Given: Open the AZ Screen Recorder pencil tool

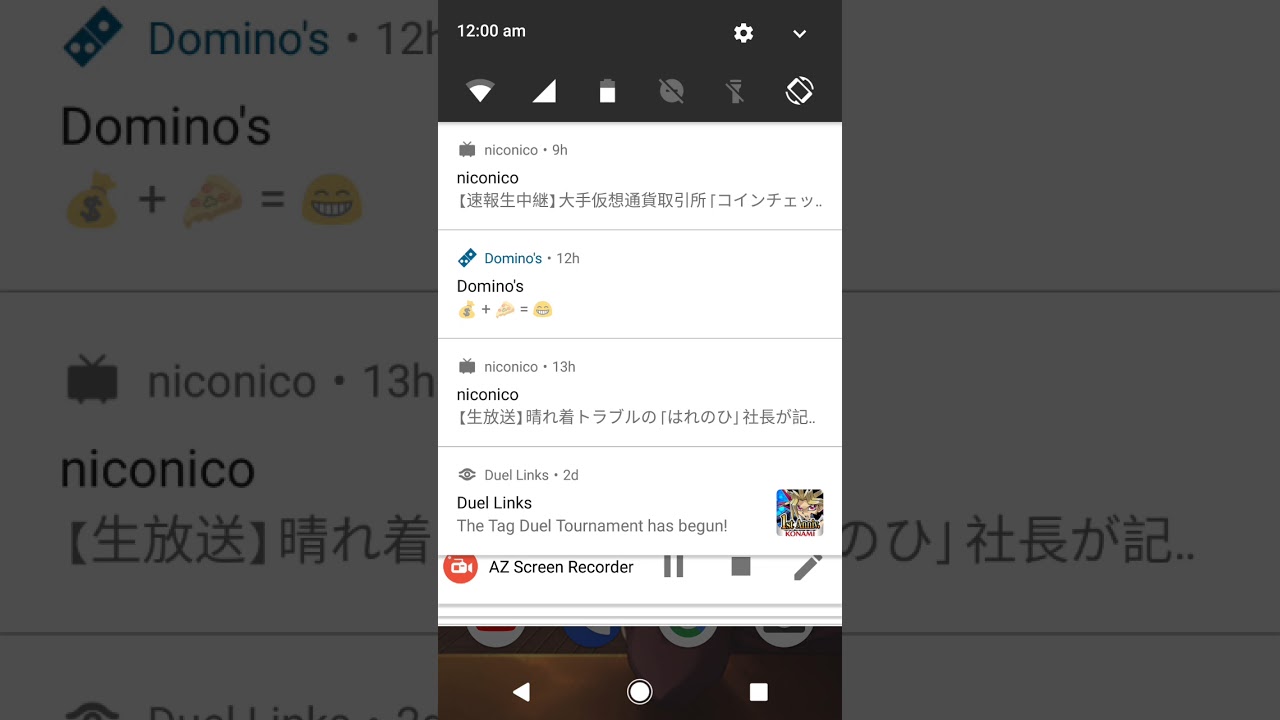Looking at the screenshot, I should tap(808, 567).
